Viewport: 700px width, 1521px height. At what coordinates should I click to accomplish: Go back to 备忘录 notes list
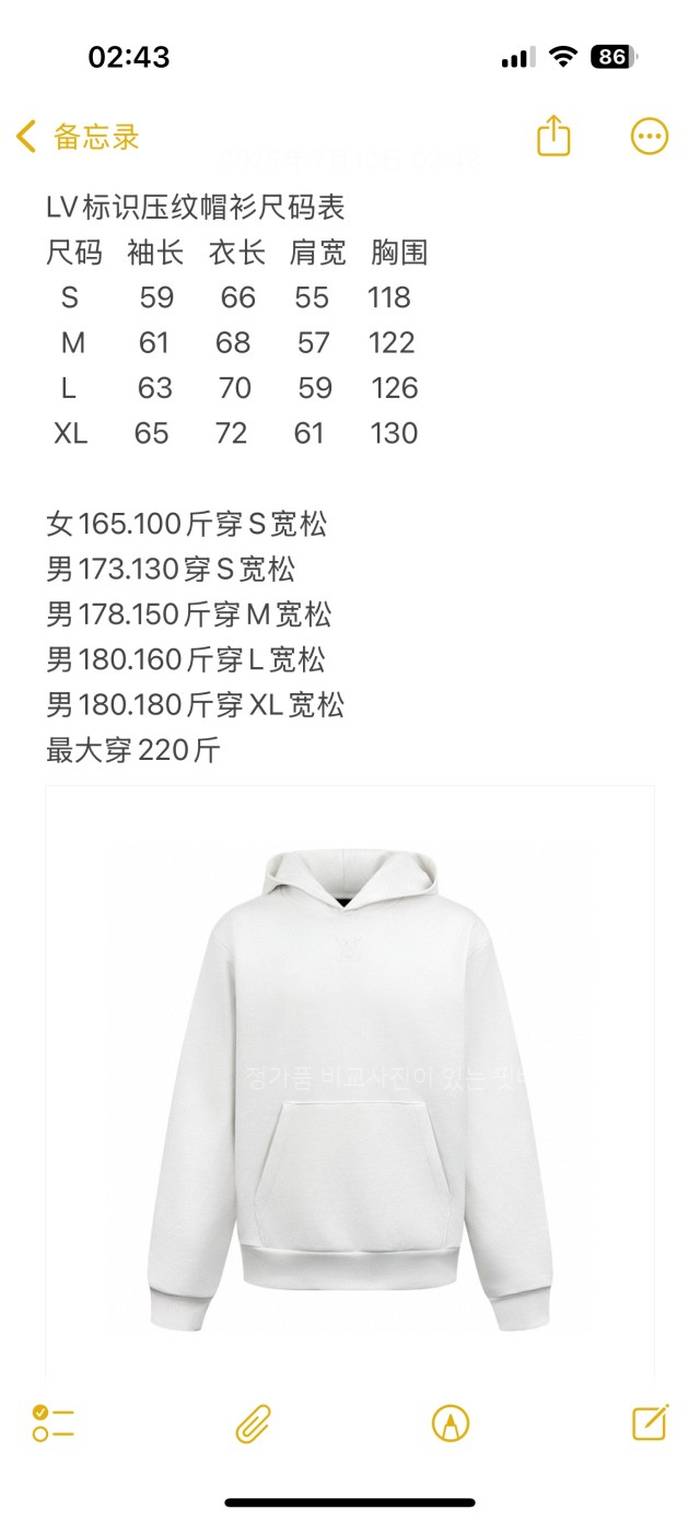pos(78,137)
